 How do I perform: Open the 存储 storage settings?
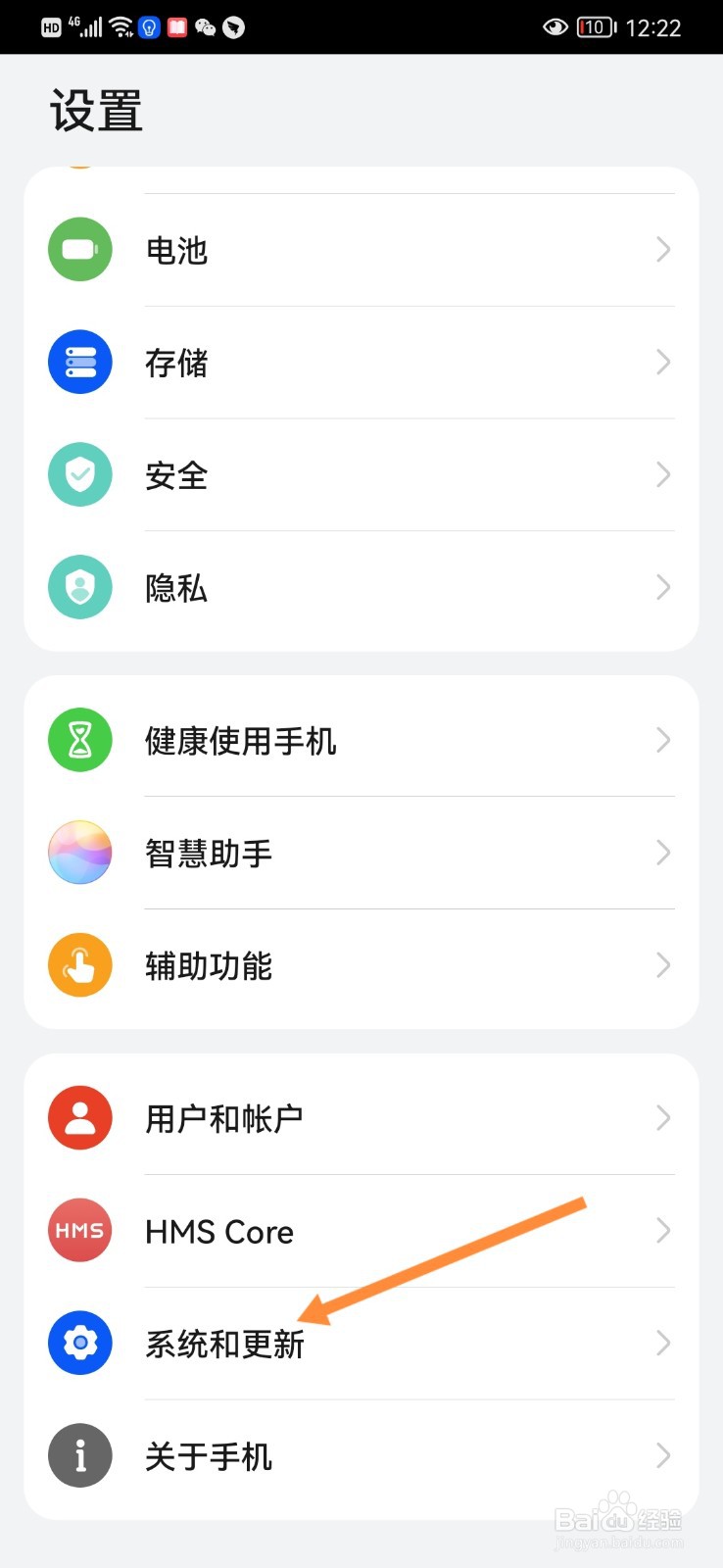pos(361,363)
